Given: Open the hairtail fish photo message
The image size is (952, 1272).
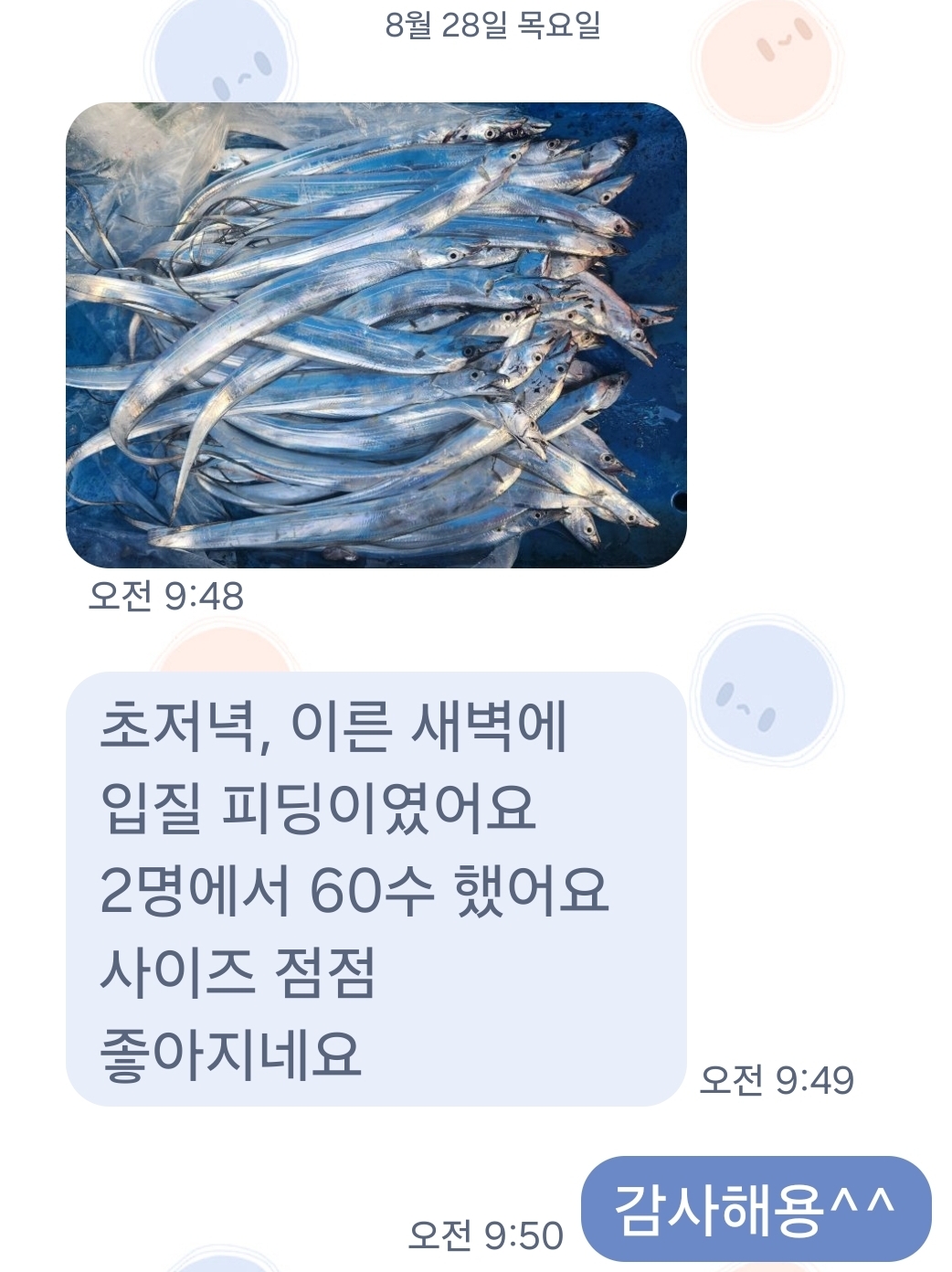Looking at the screenshot, I should pyautogui.click(x=376, y=335).
